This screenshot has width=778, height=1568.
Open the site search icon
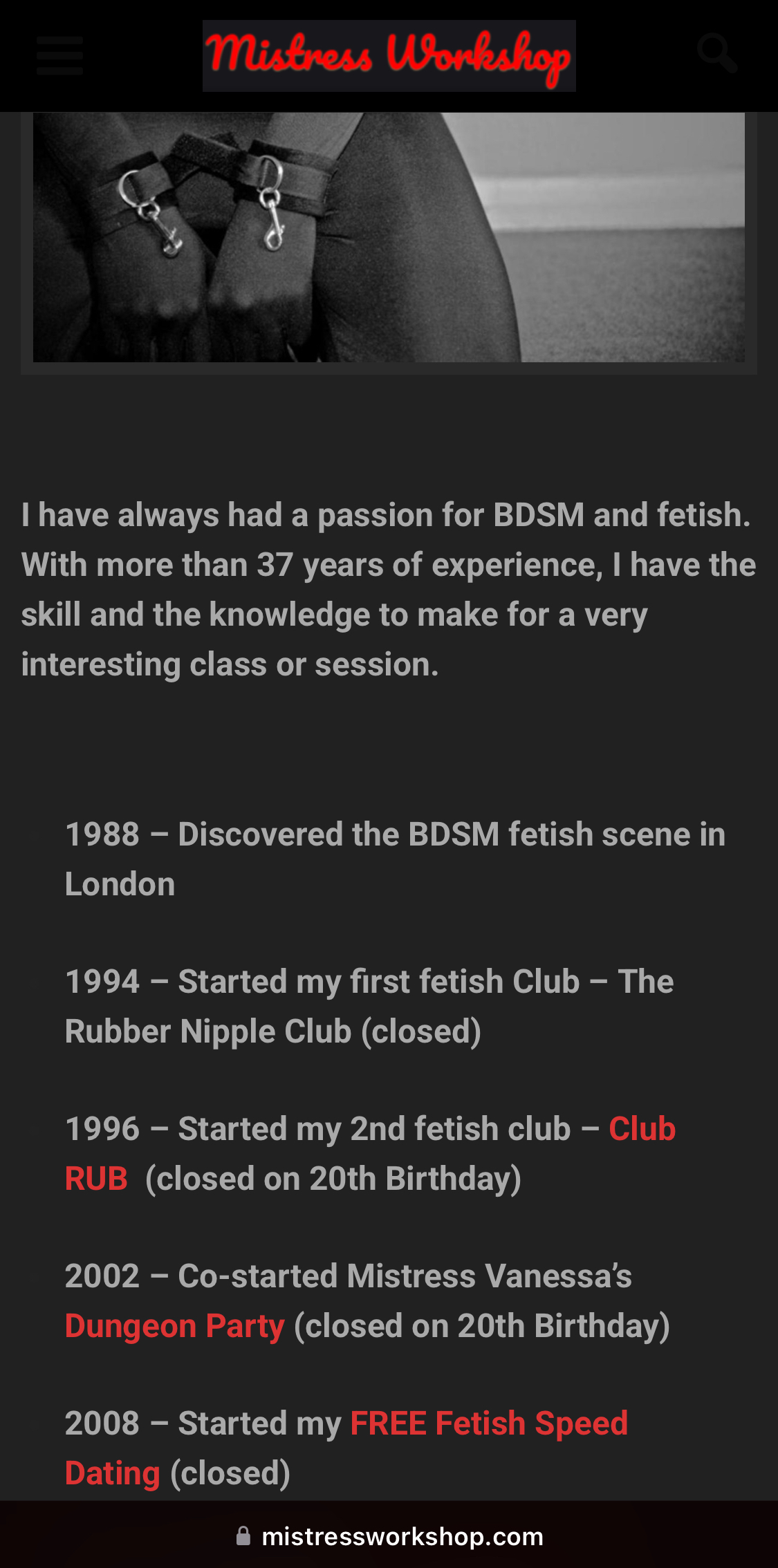tap(717, 53)
